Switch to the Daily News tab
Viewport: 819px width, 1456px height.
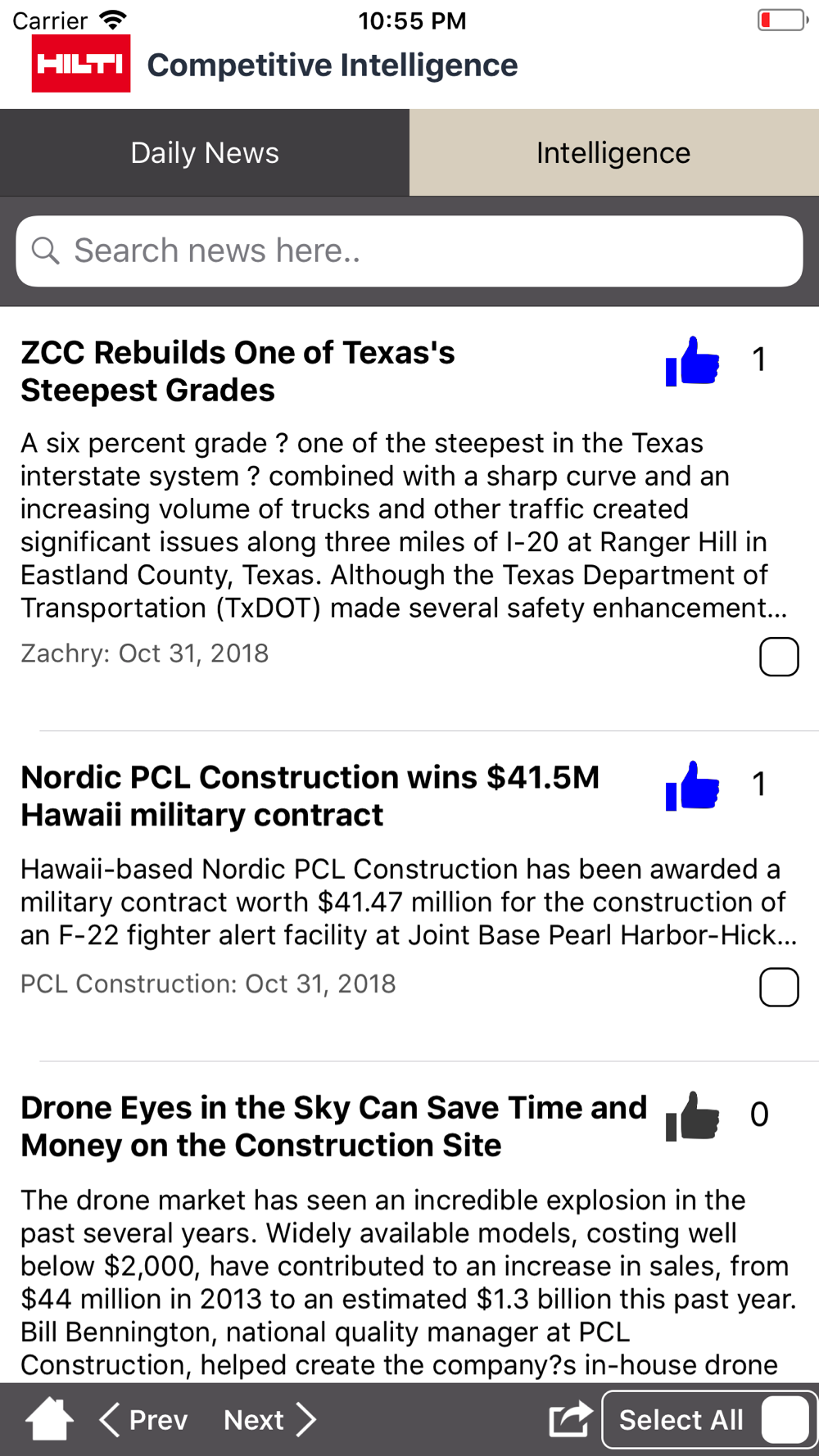point(205,153)
